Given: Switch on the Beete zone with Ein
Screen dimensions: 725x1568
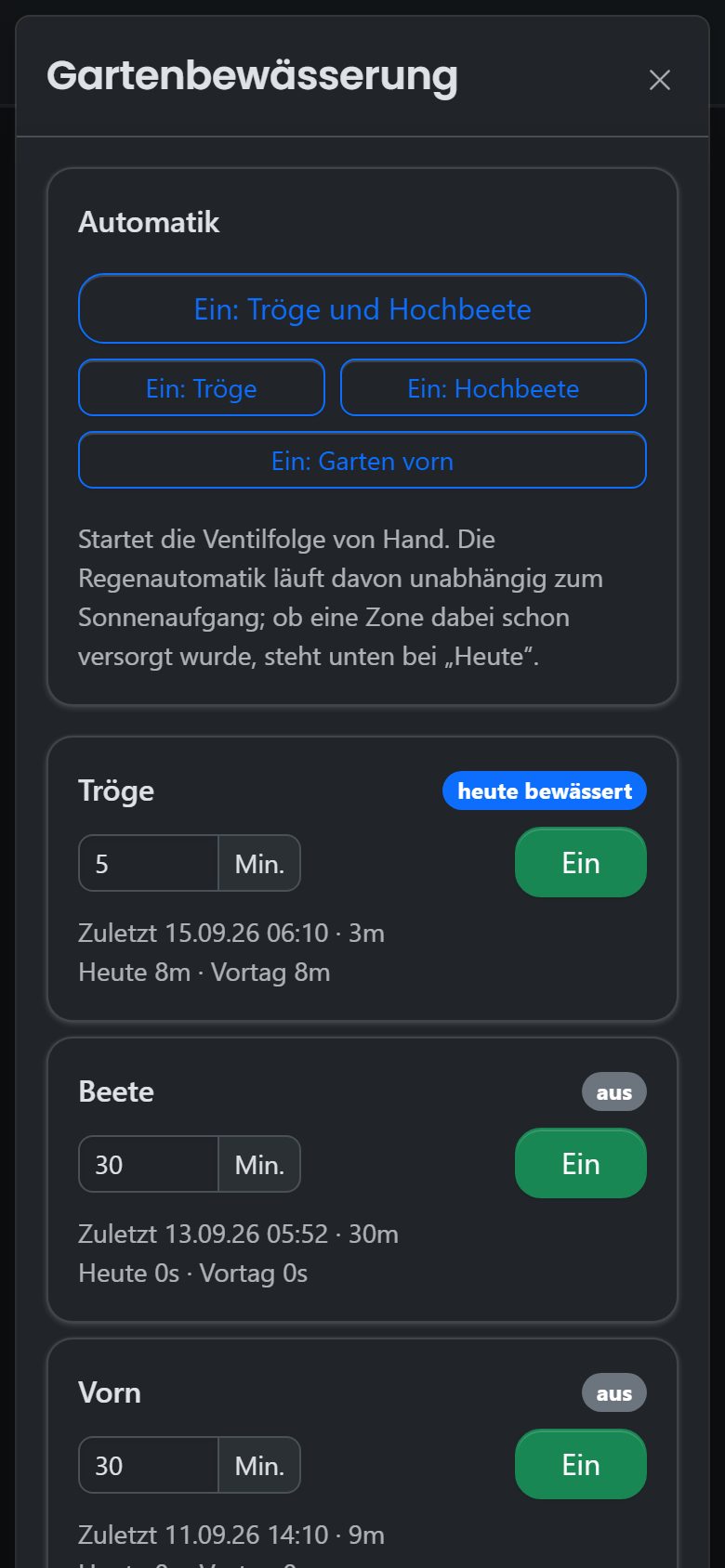Looking at the screenshot, I should pyautogui.click(x=581, y=1163).
